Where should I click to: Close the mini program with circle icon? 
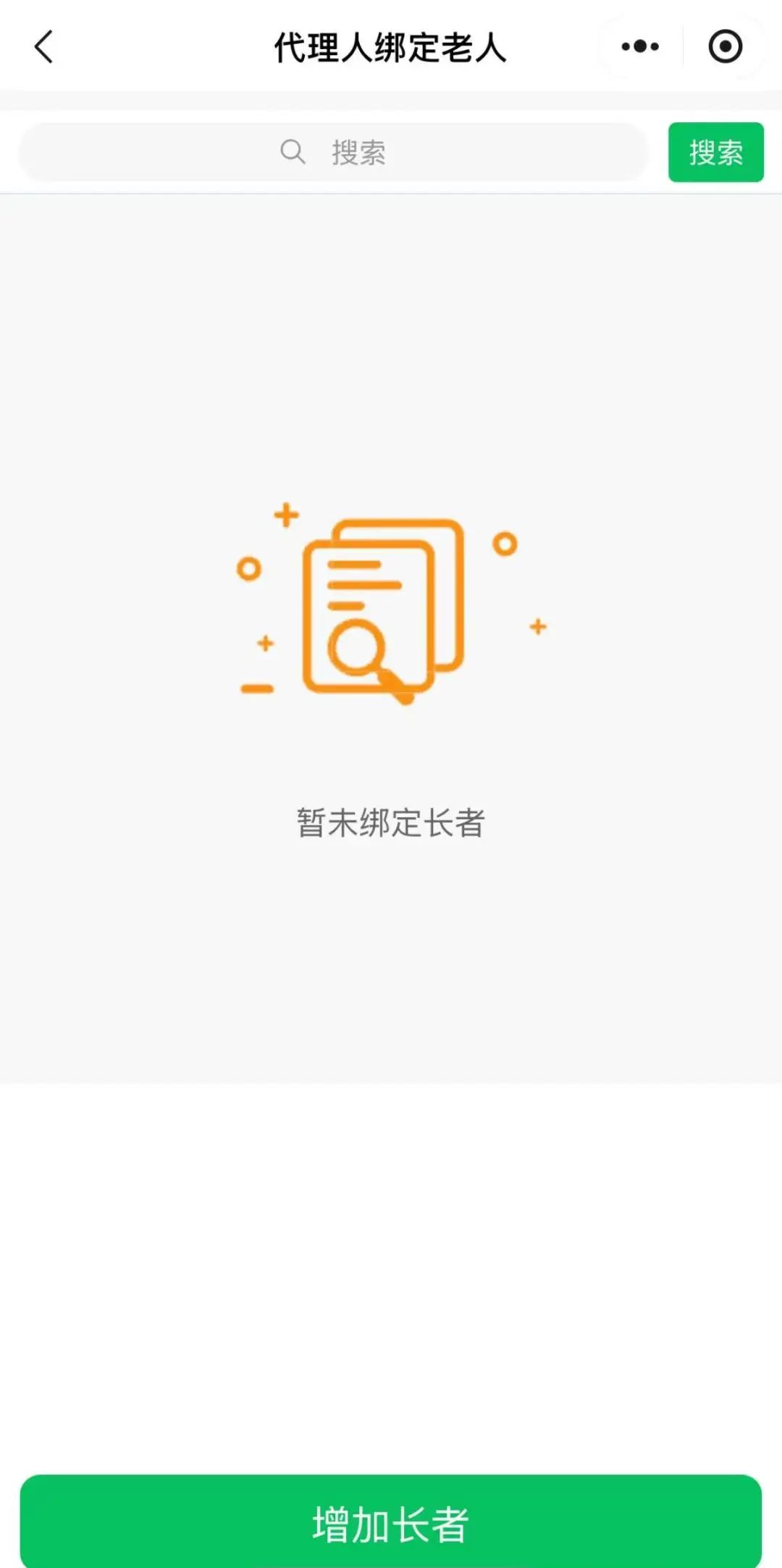725,47
